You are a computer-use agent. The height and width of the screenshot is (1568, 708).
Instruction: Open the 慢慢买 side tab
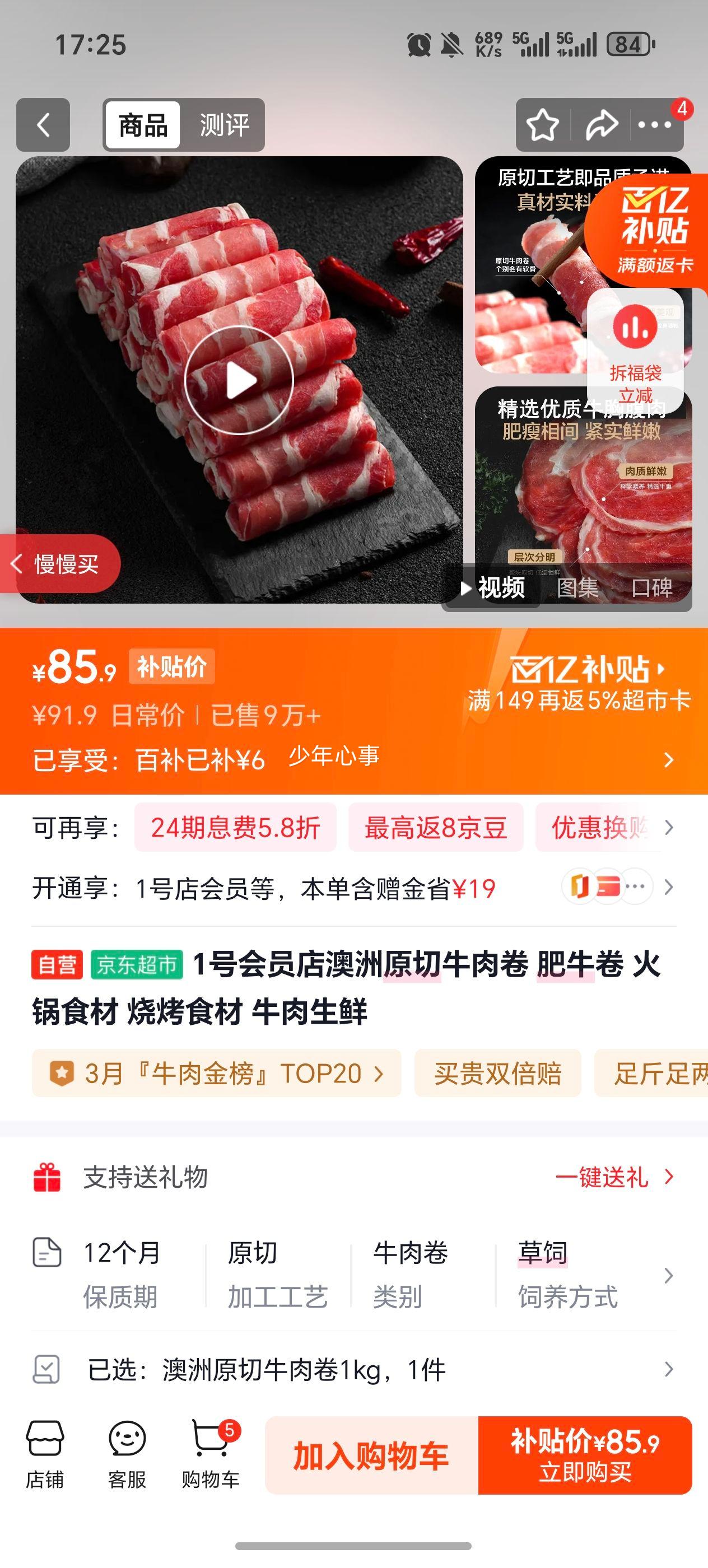coord(61,564)
